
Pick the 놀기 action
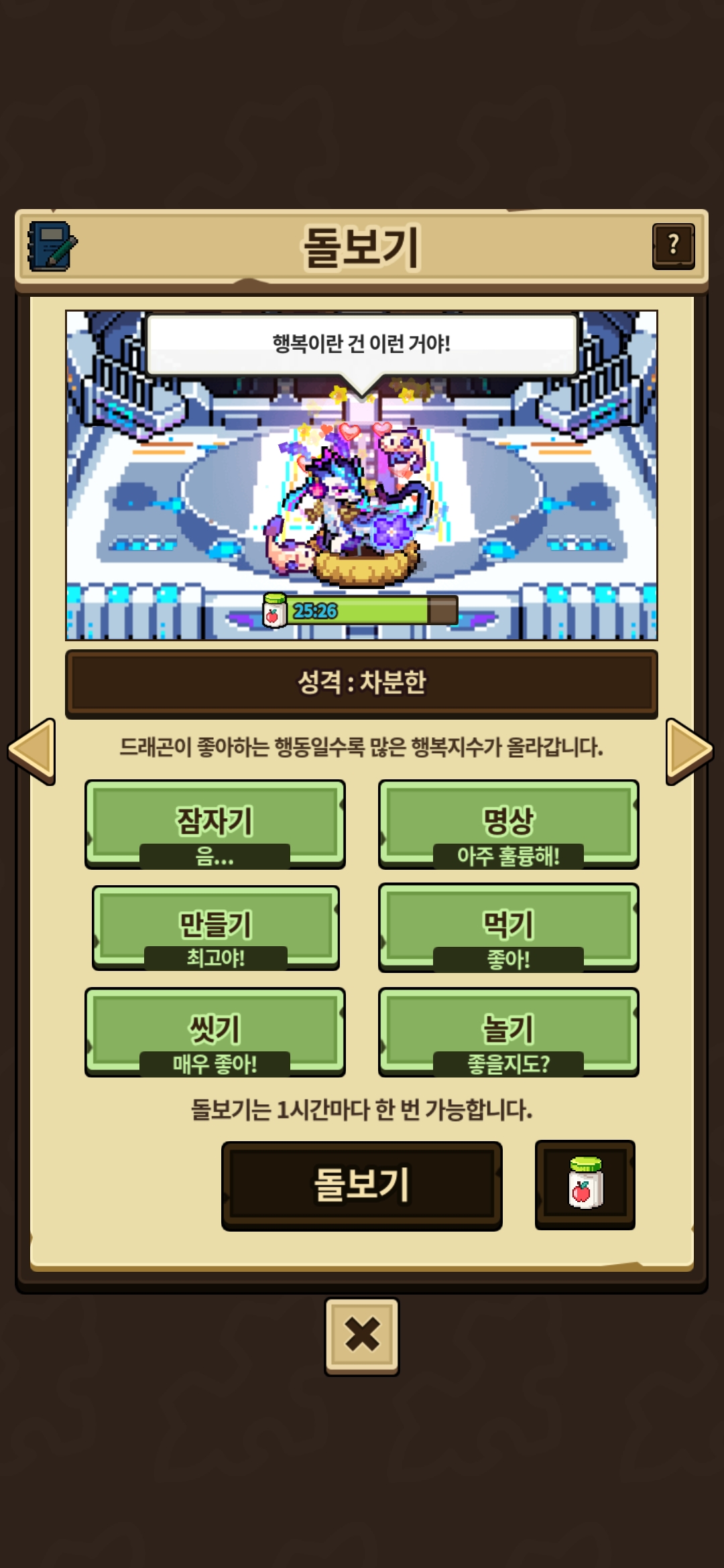pos(508,1033)
